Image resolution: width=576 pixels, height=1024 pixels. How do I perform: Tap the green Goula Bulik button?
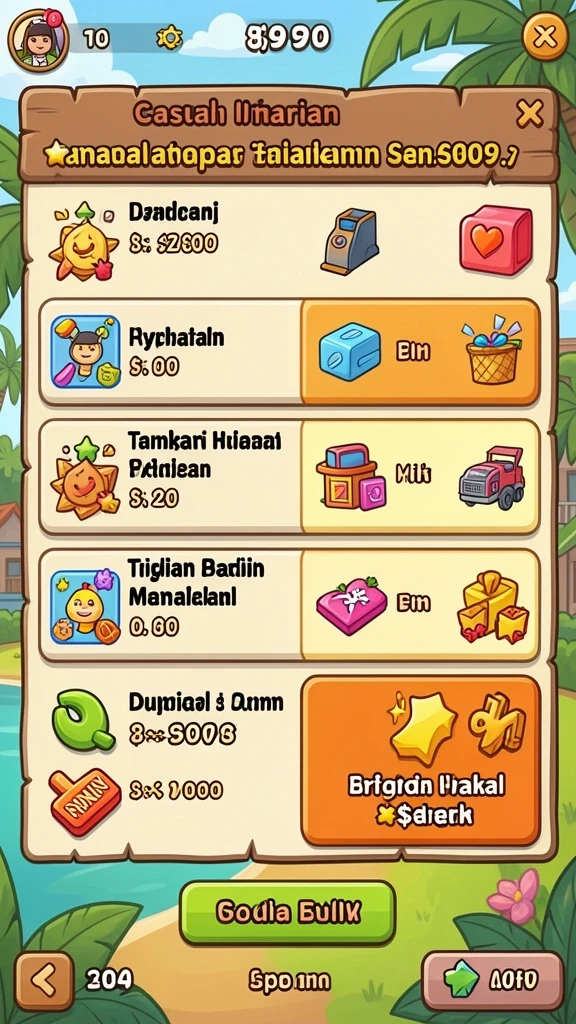[x=287, y=913]
